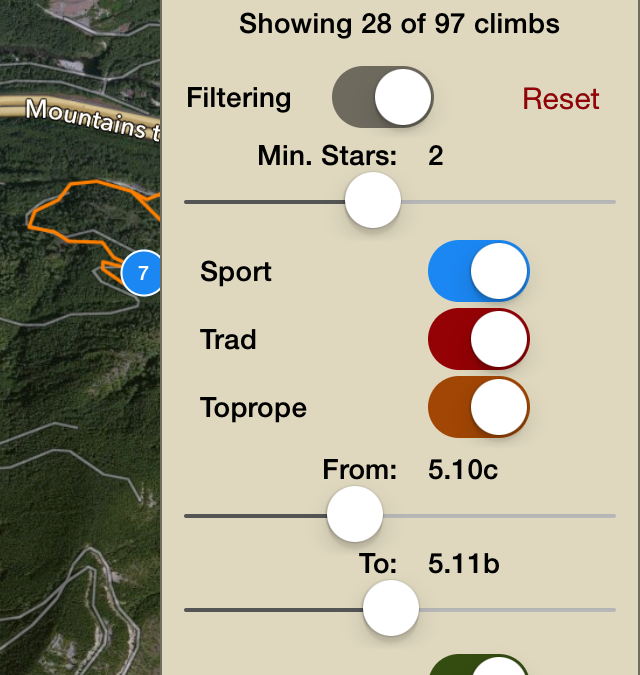
Task: Toggle the green switch below the To slider
Action: pyautogui.click(x=478, y=666)
